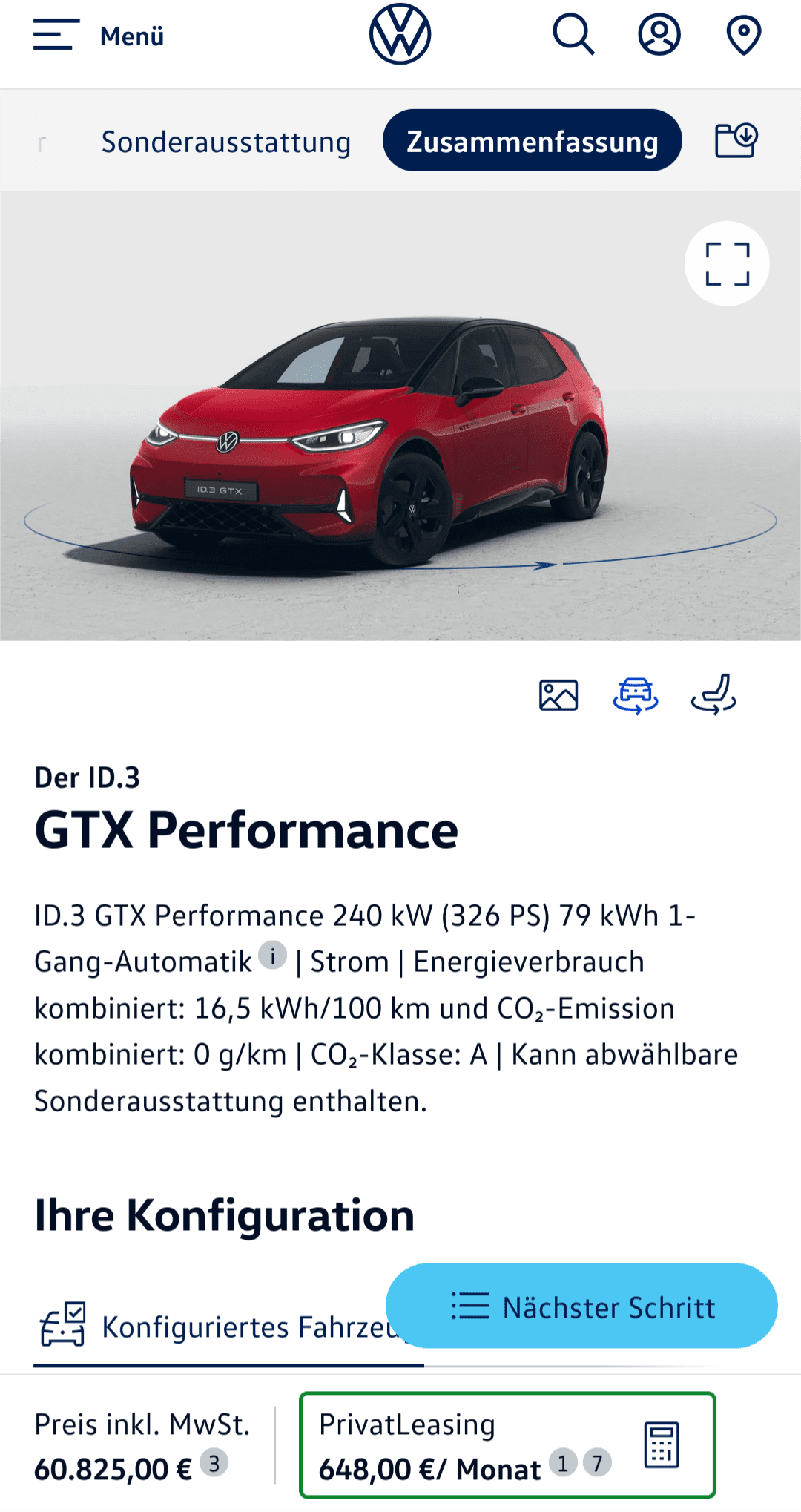The height and width of the screenshot is (1512, 801).
Task: Open the user account profile
Action: [659, 35]
